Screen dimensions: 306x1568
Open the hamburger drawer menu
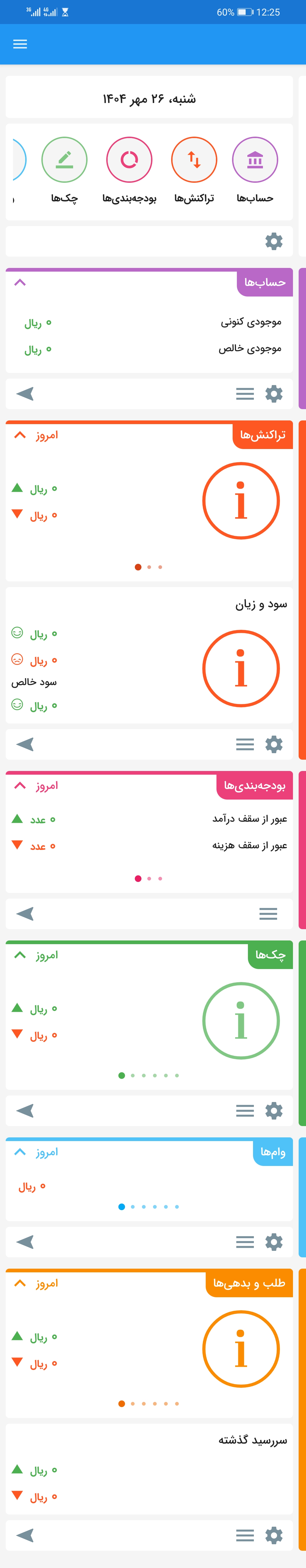pyautogui.click(x=20, y=44)
